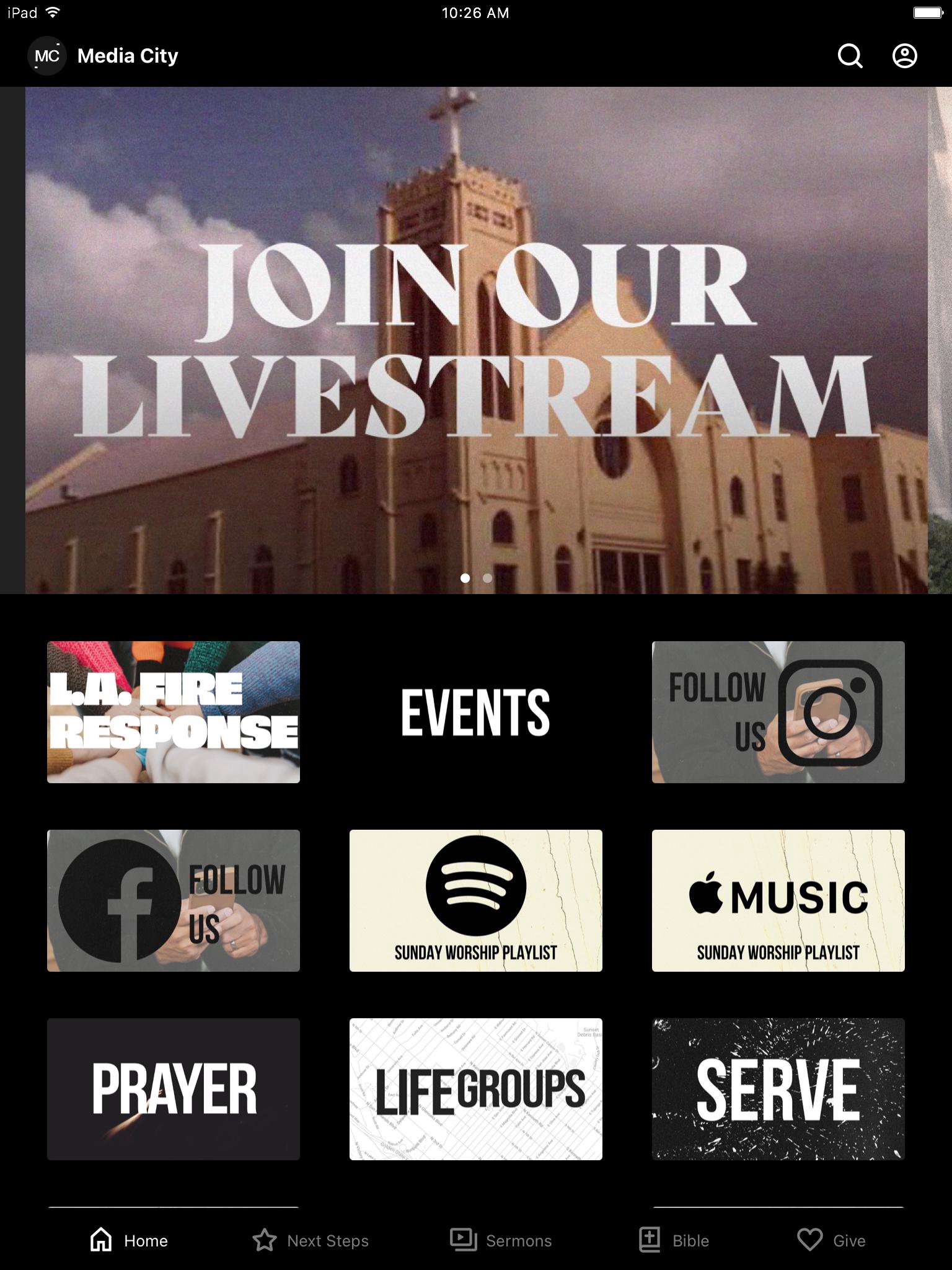
Task: Switch to the Bible tab
Action: click(x=674, y=1240)
